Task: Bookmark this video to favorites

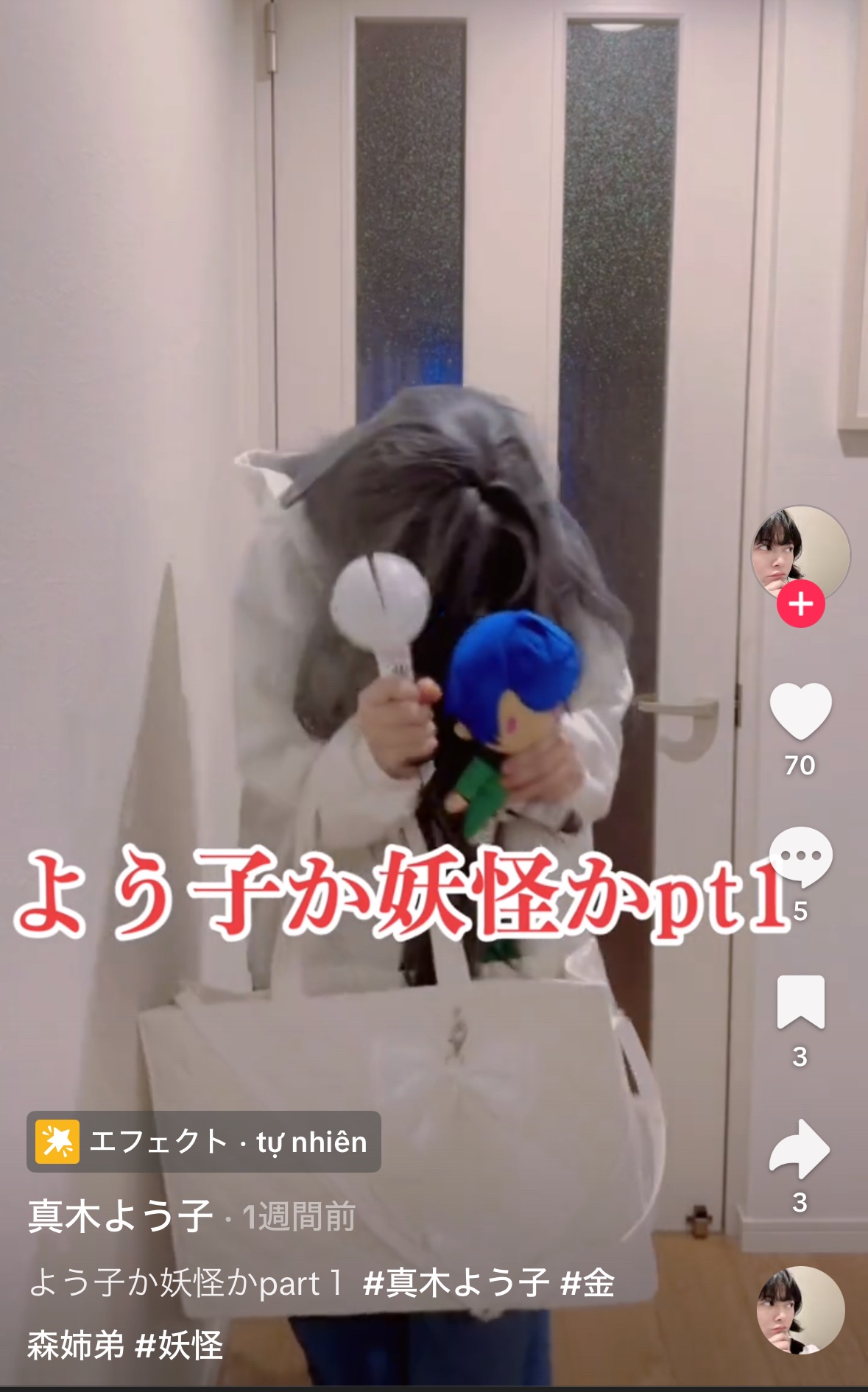Action: click(x=800, y=1001)
